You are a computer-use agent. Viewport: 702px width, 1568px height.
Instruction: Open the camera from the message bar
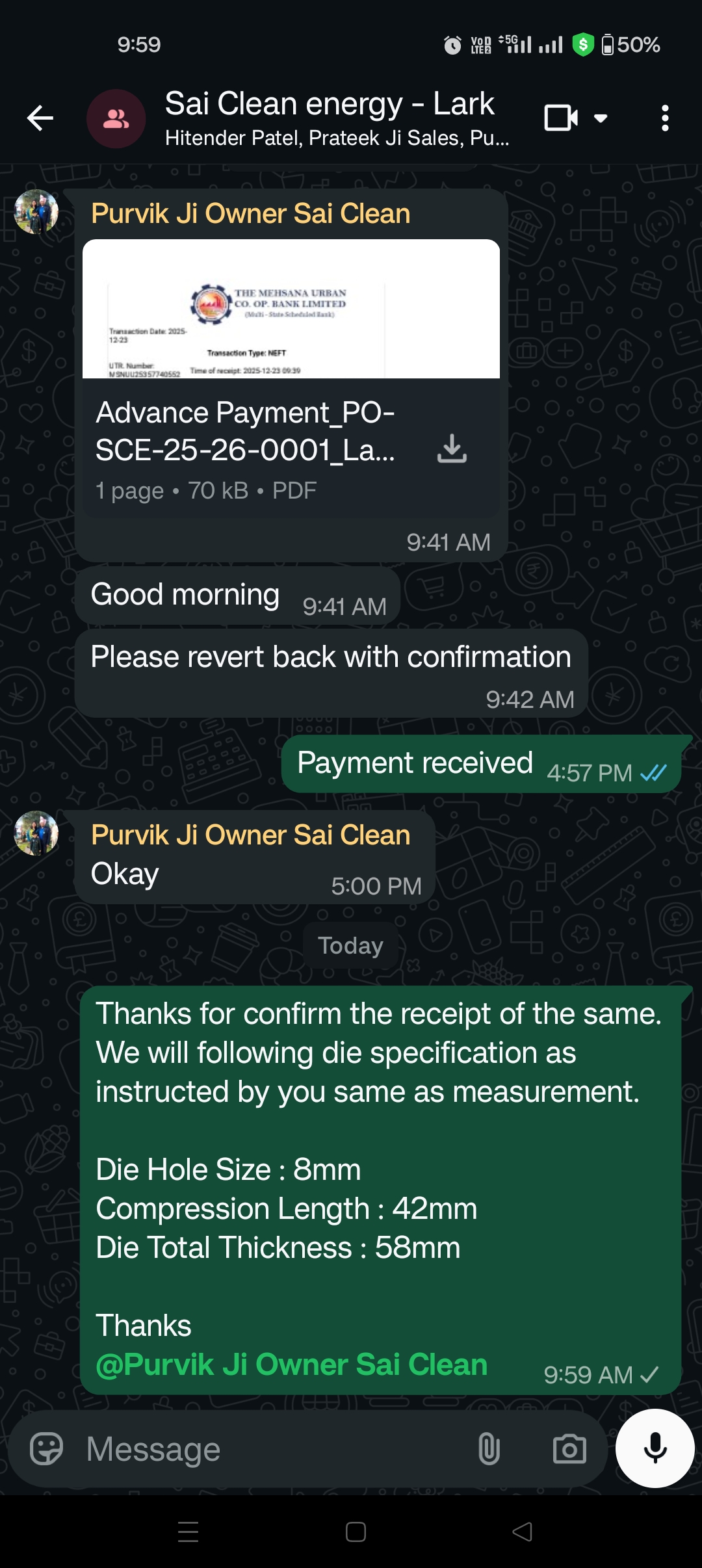click(569, 1448)
